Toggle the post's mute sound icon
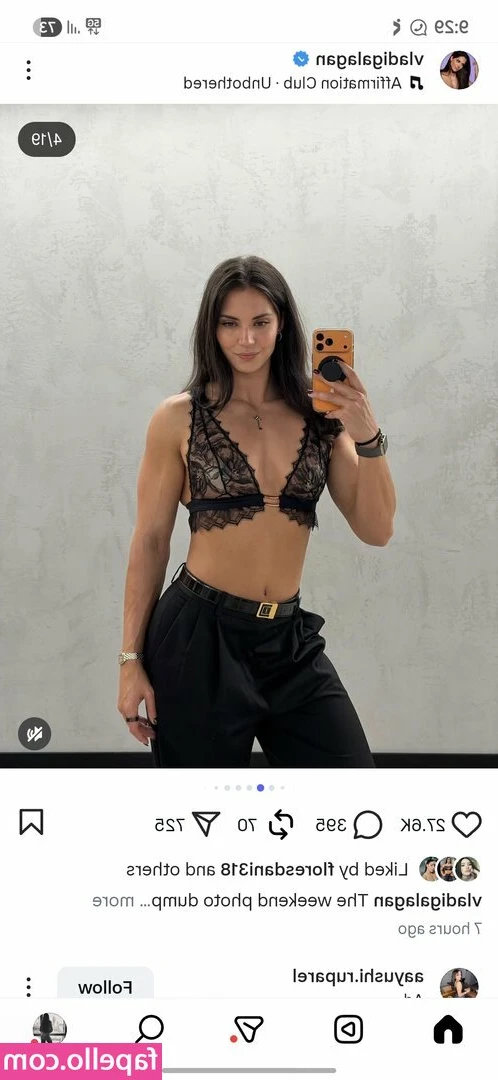The width and height of the screenshot is (498, 1080). (x=34, y=734)
